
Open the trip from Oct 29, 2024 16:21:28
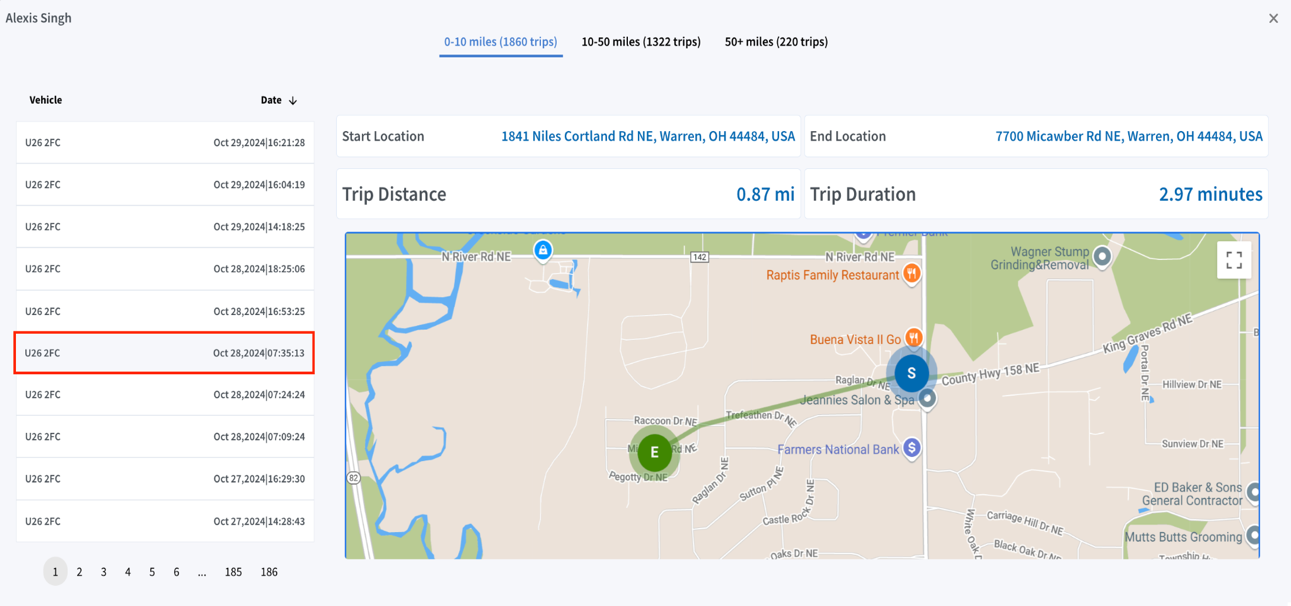click(x=165, y=143)
